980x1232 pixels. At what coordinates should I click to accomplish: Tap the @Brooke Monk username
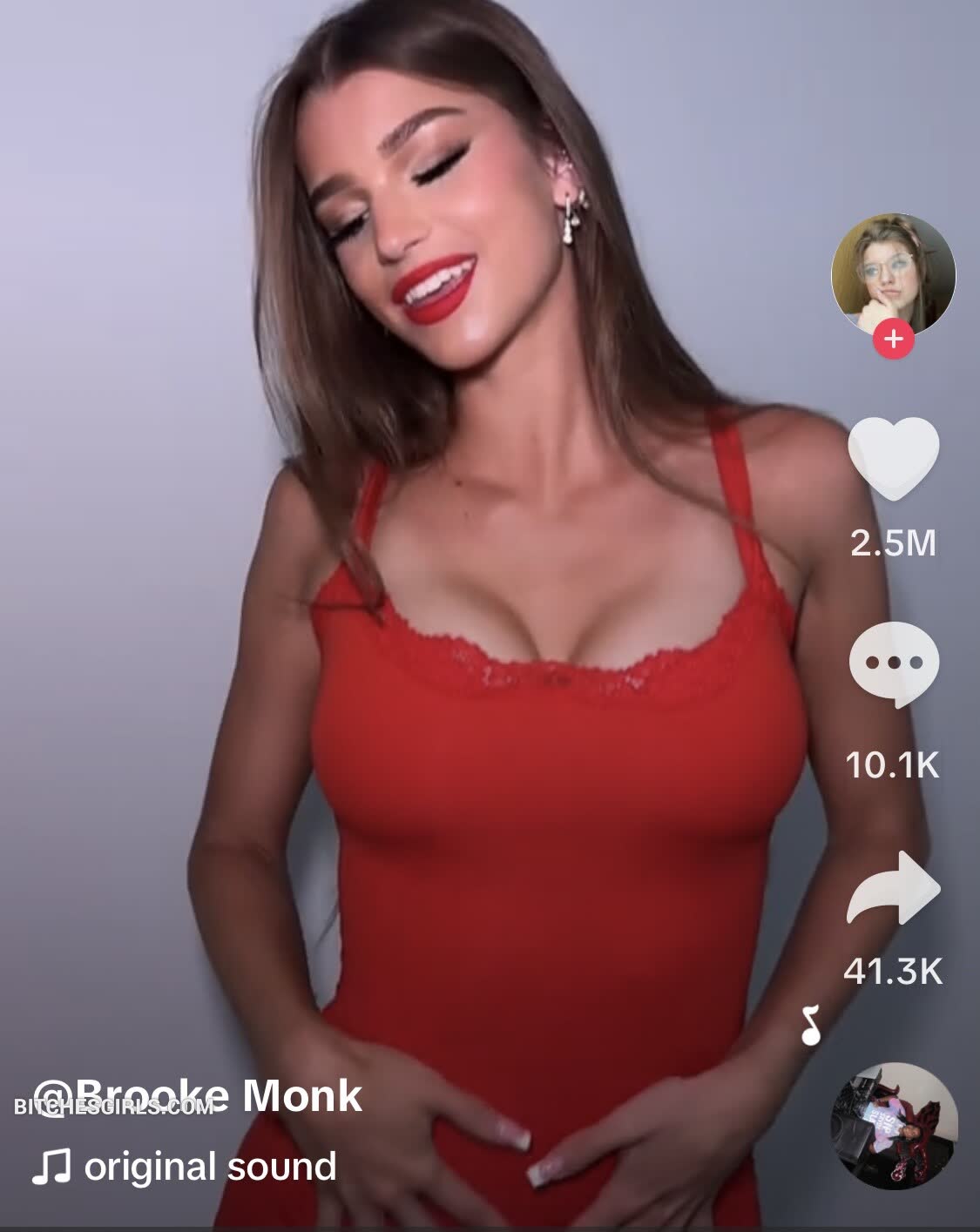(x=199, y=1094)
